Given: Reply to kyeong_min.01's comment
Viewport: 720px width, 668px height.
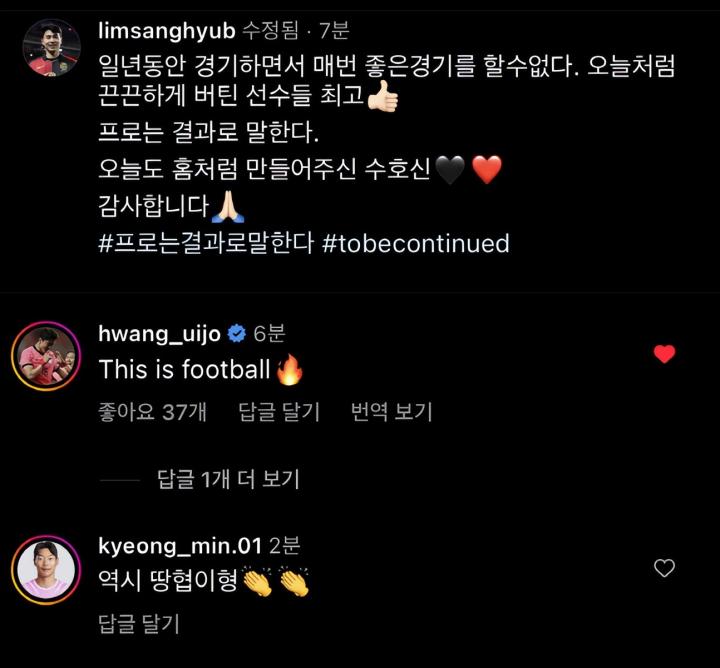Looking at the screenshot, I should coord(139,625).
